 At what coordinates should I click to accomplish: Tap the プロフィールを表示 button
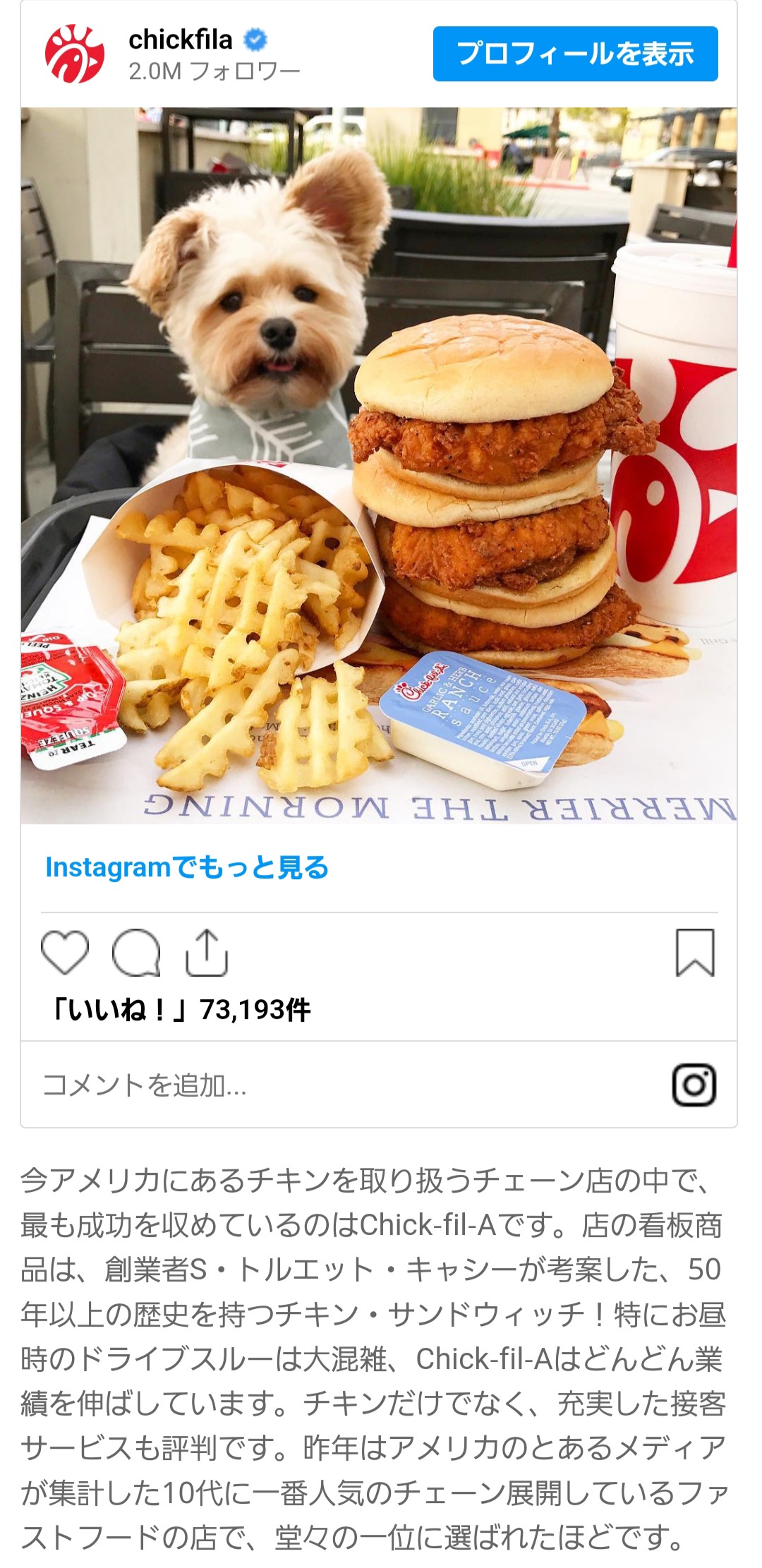(x=575, y=54)
